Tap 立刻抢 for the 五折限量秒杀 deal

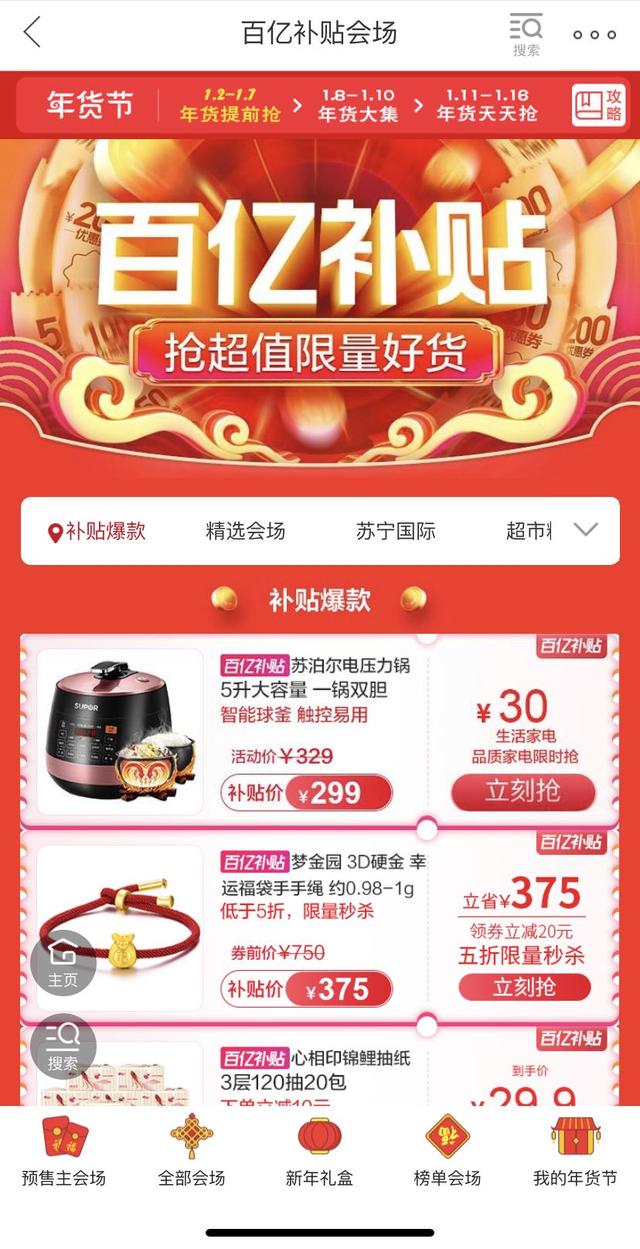click(523, 987)
